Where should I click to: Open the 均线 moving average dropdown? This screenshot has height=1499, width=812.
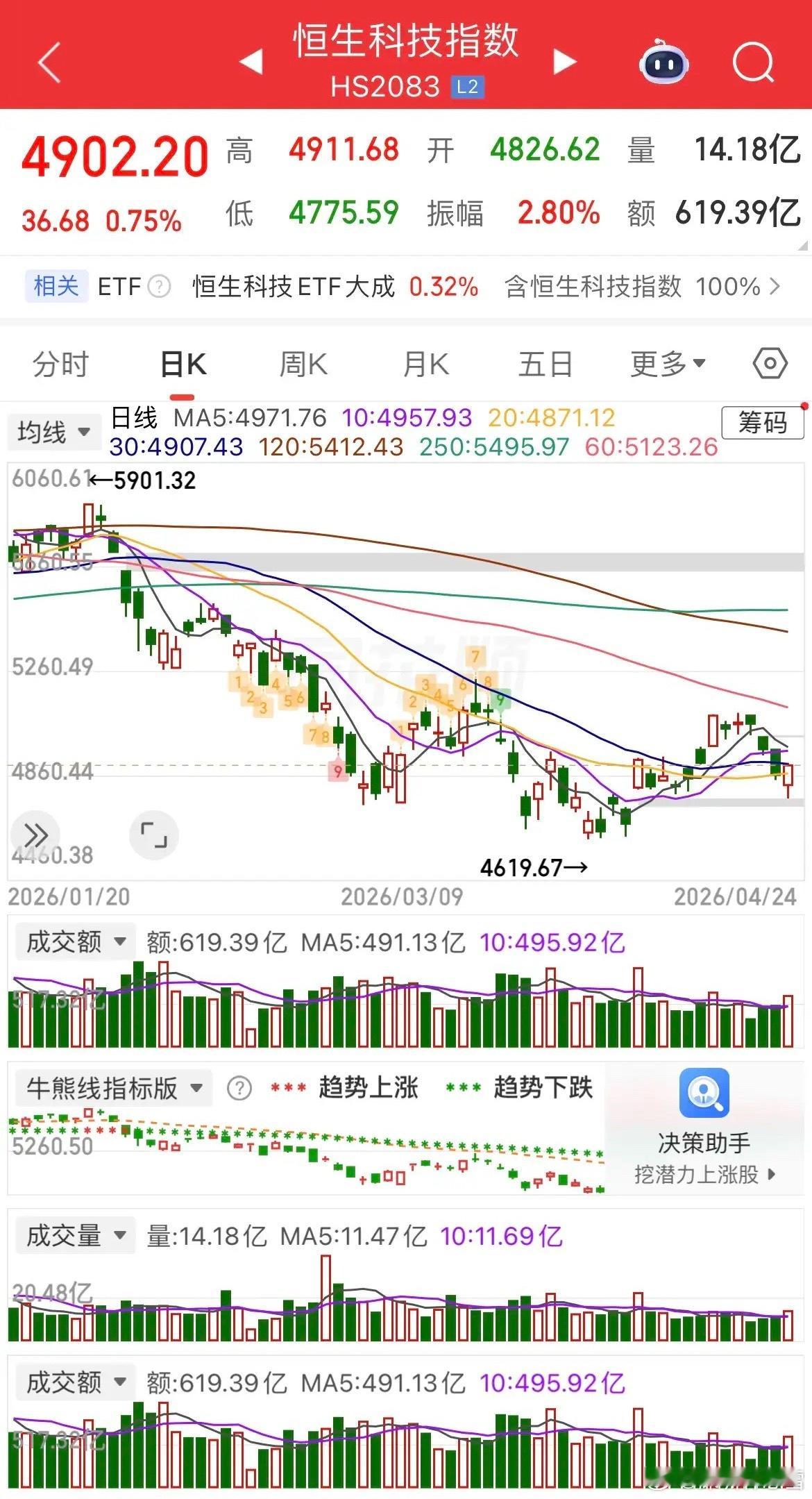click(x=54, y=430)
